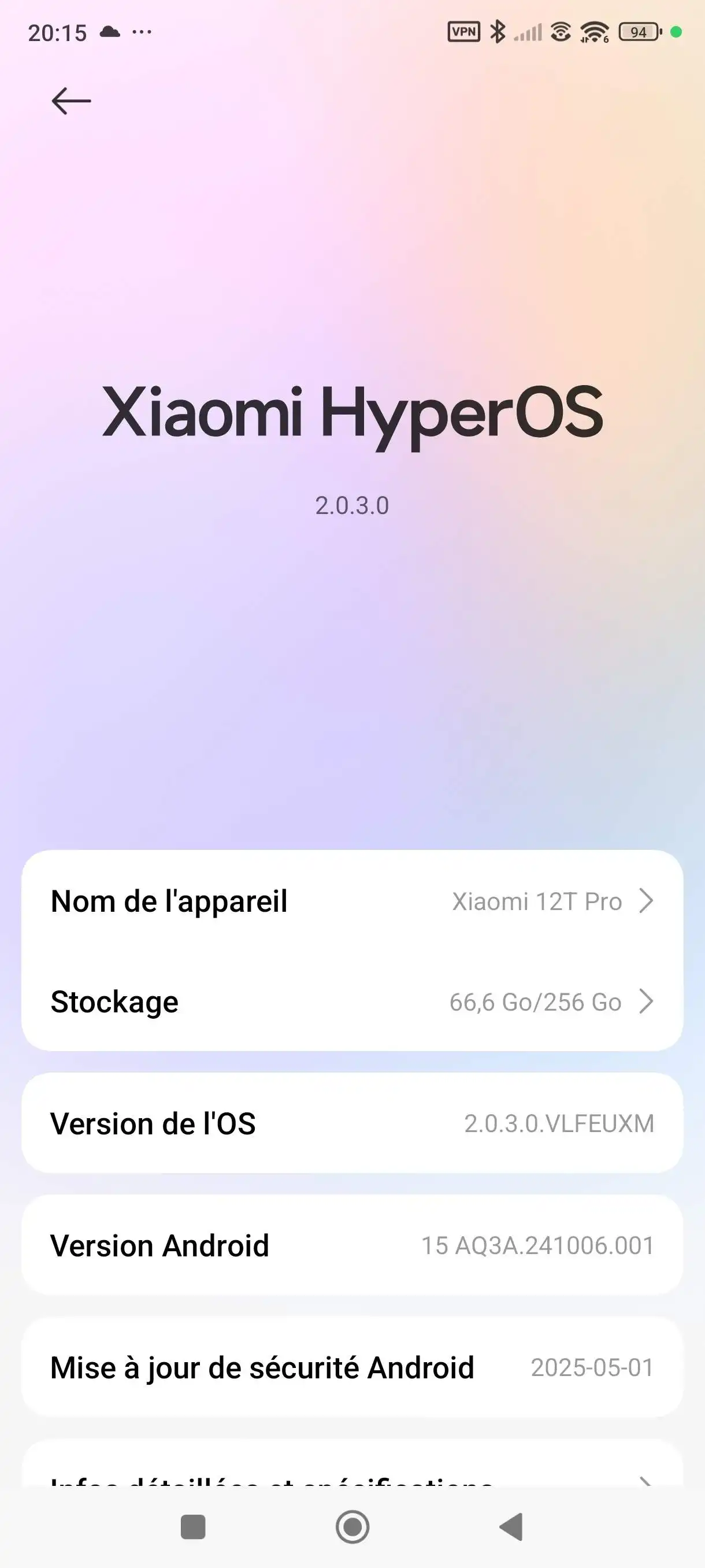Open recent apps with the square button
Screen dimensions: 705x1568
click(x=193, y=1526)
